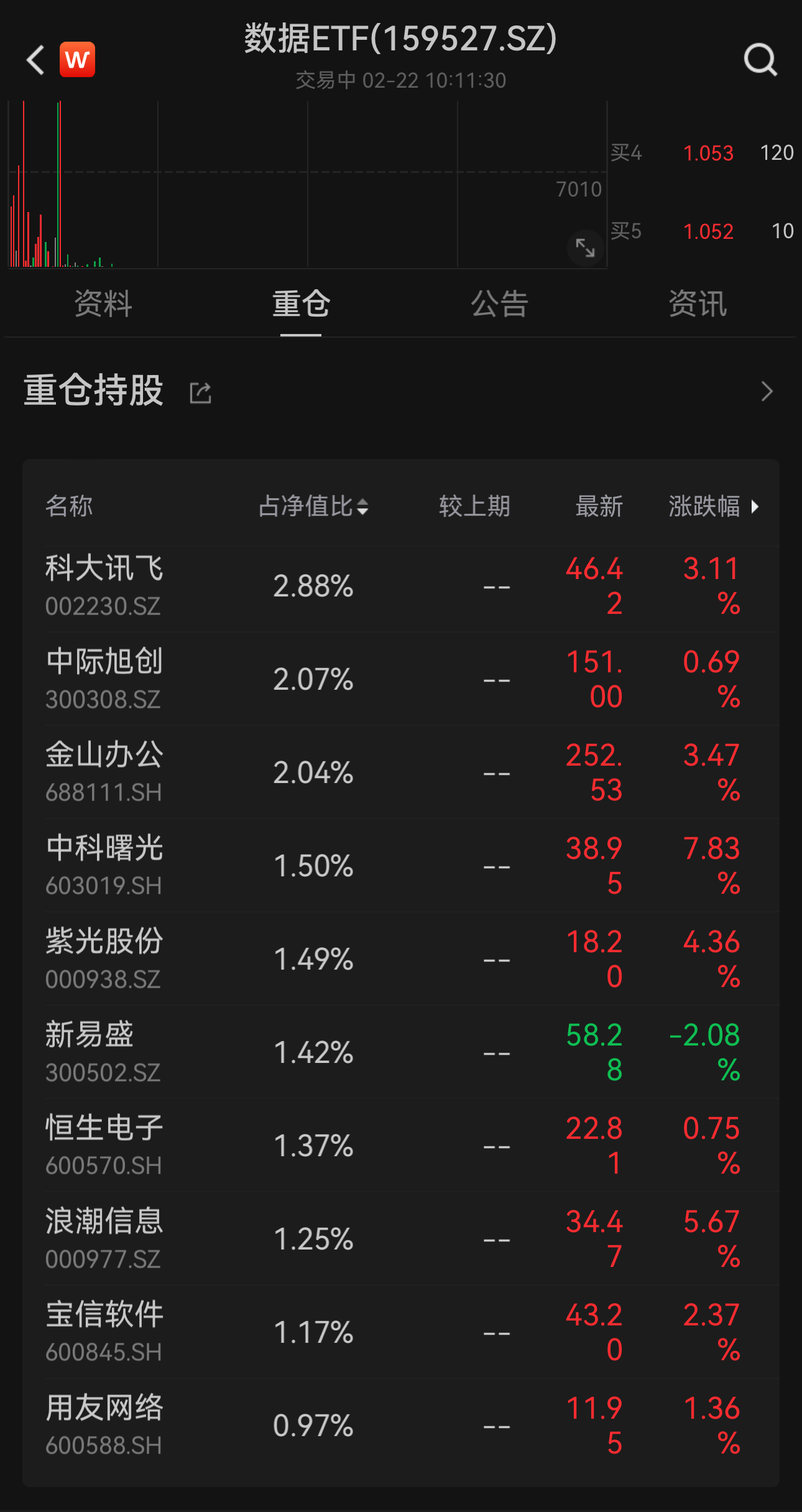This screenshot has height=1512, width=802.
Task: Tap the arrow beside 涨跌幅 column
Action: (x=755, y=506)
